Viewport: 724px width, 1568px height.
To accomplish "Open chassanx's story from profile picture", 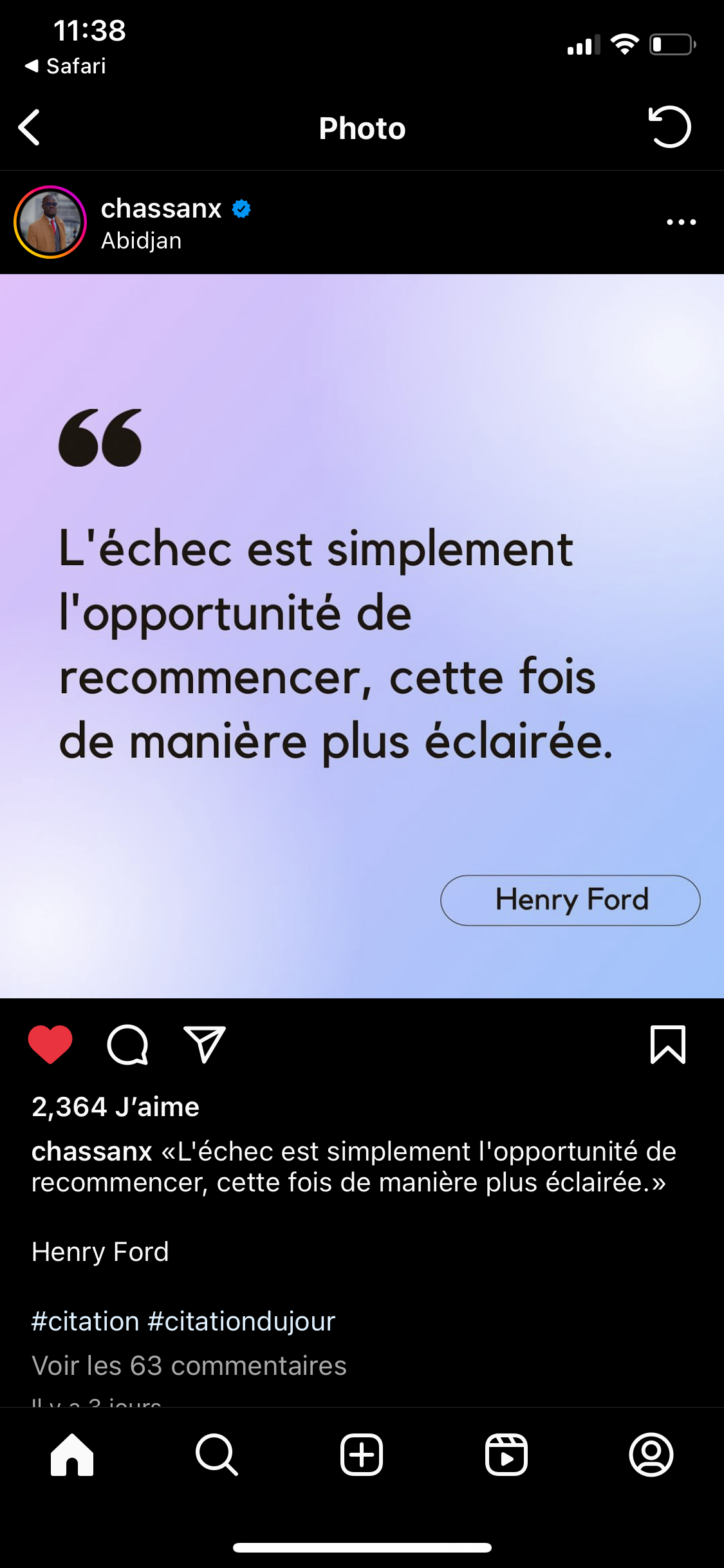I will (50, 222).
